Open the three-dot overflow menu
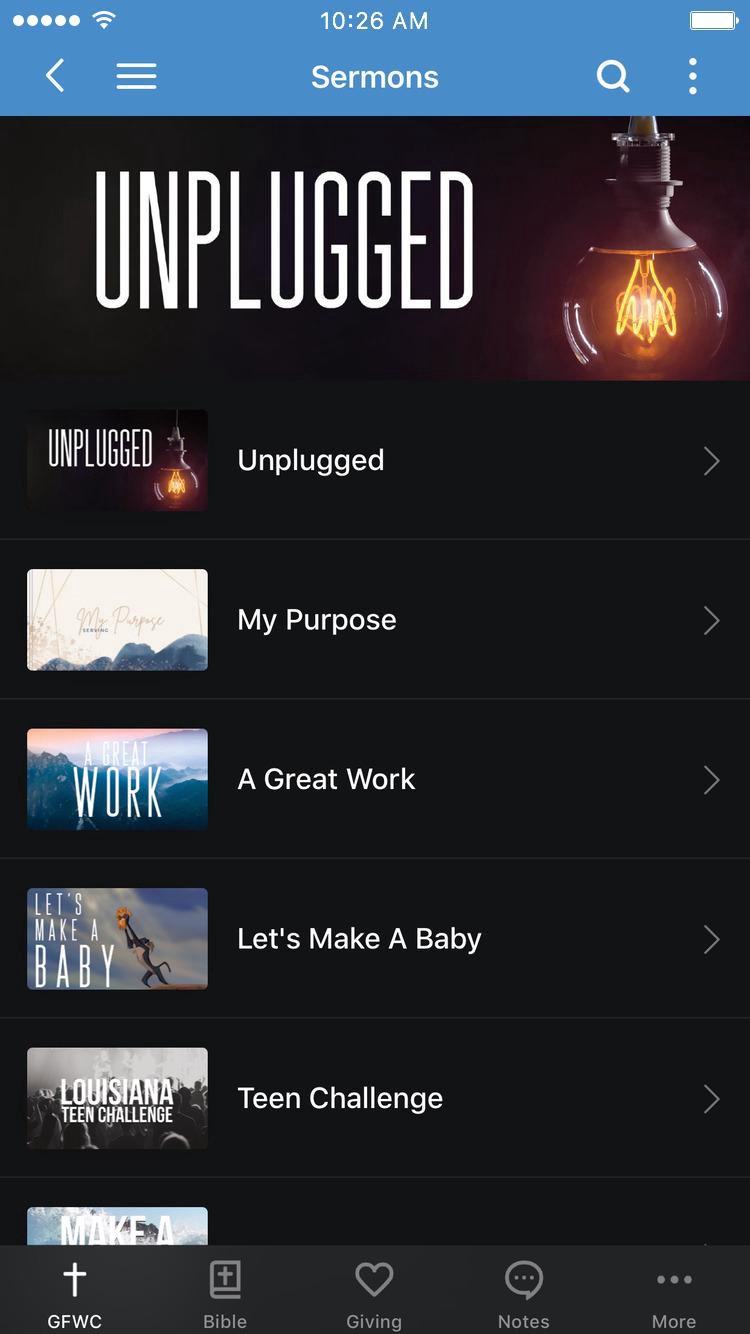 (x=692, y=76)
